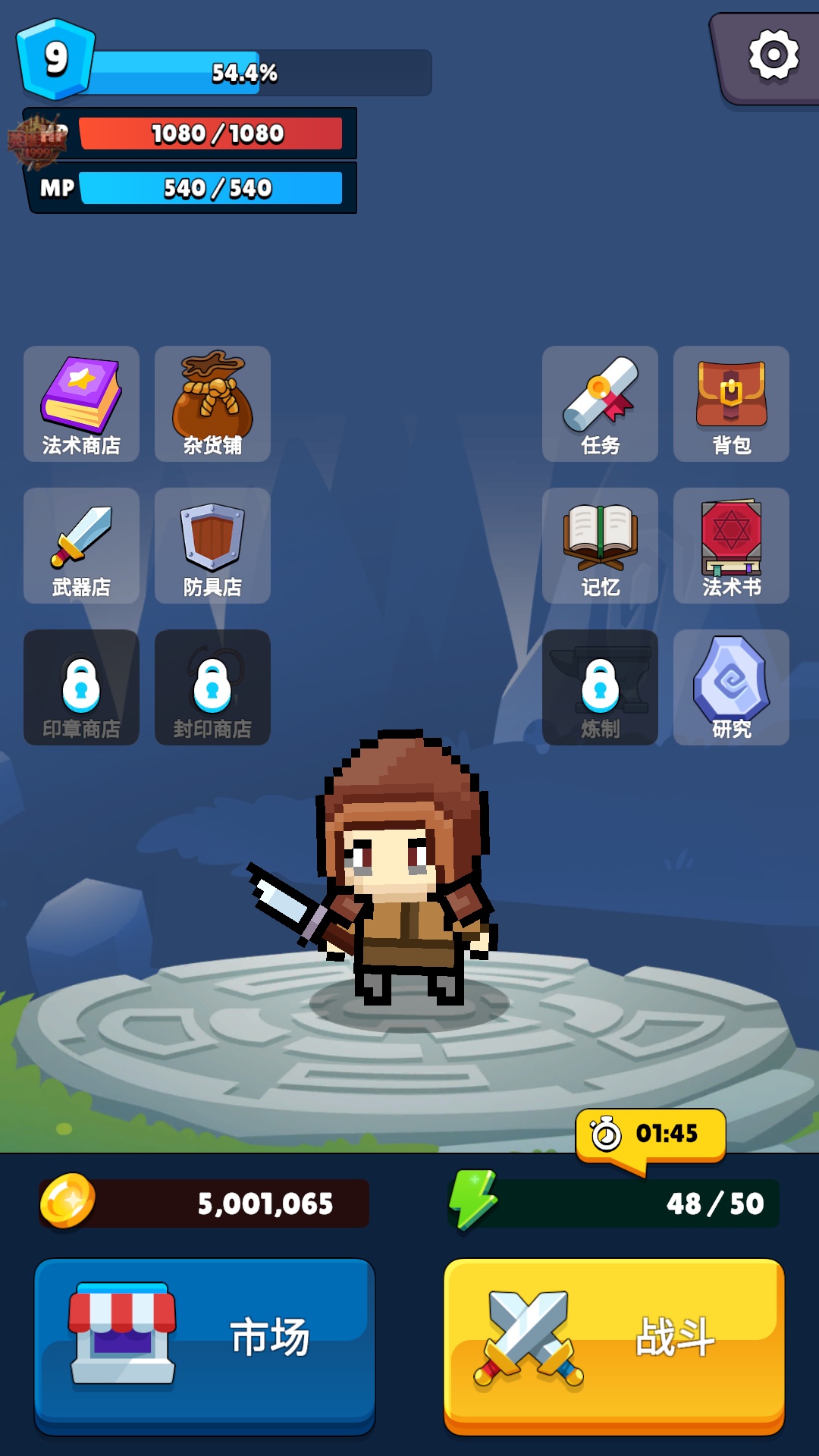The height and width of the screenshot is (1456, 819).
Task: Open the 杂货铺 general store
Action: 212,404
